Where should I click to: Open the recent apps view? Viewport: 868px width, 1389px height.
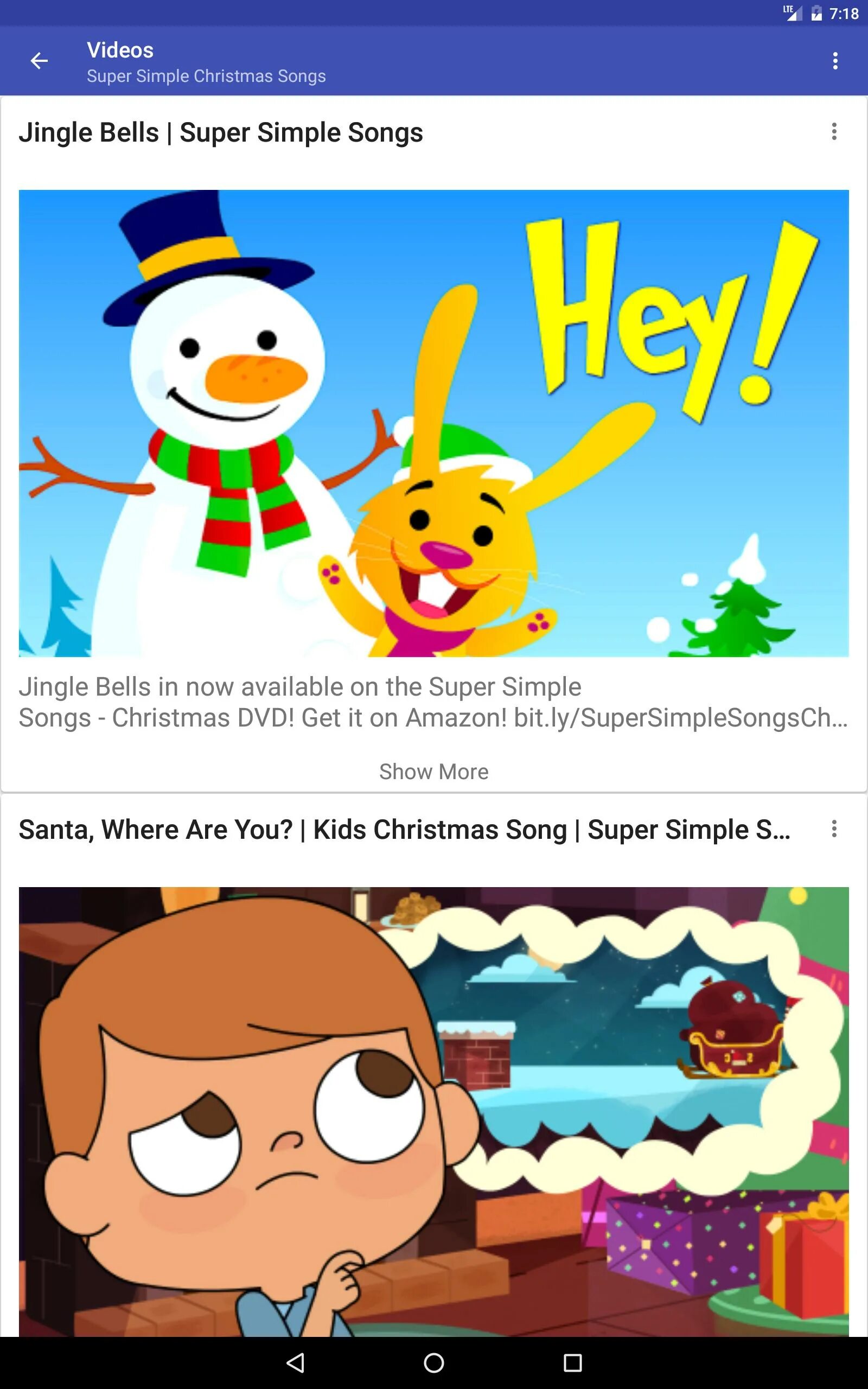pos(572,1362)
